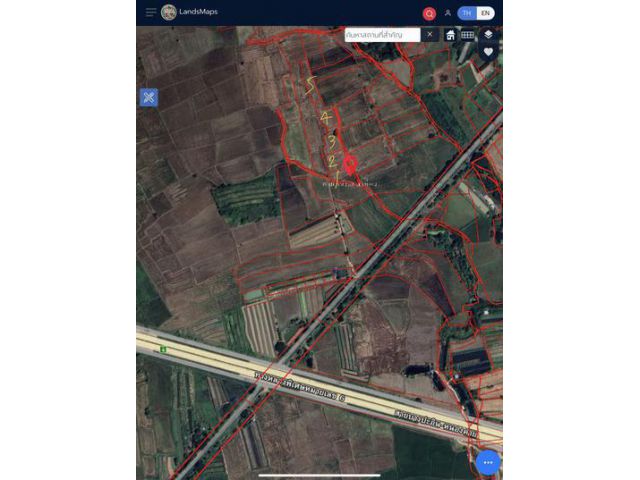Focus the place search field

click(x=382, y=34)
